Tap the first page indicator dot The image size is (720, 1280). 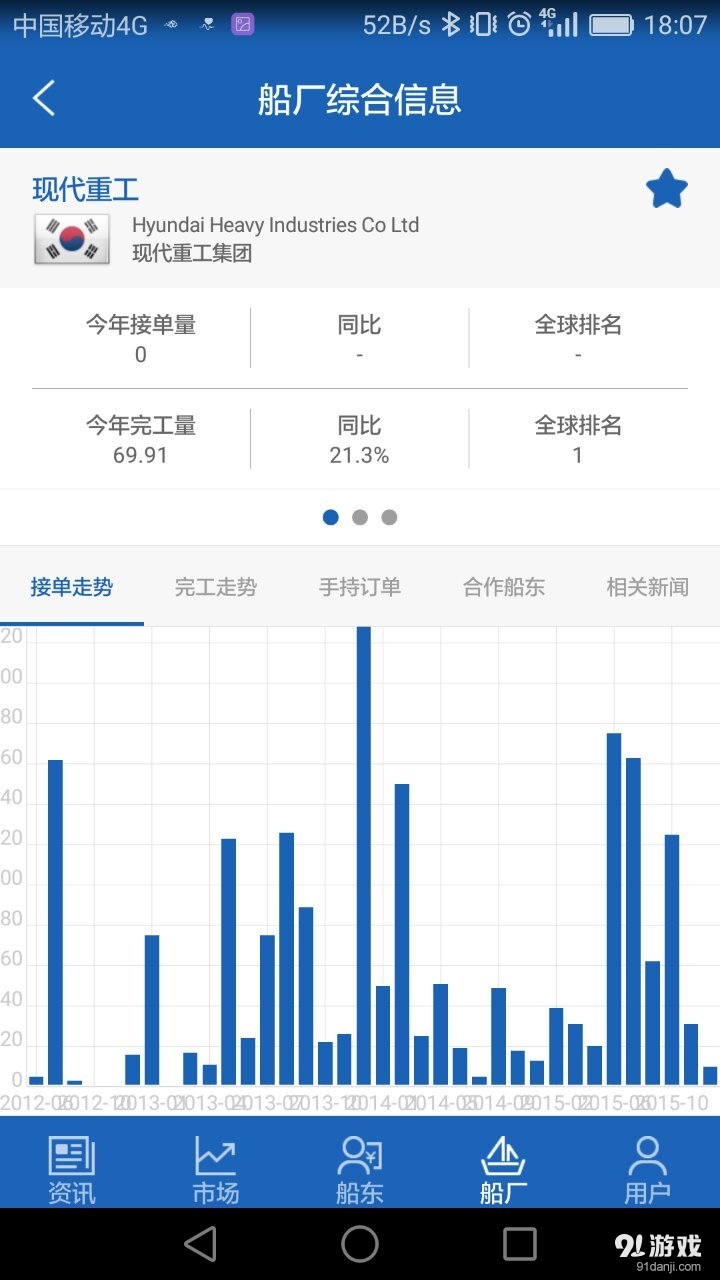point(331,517)
